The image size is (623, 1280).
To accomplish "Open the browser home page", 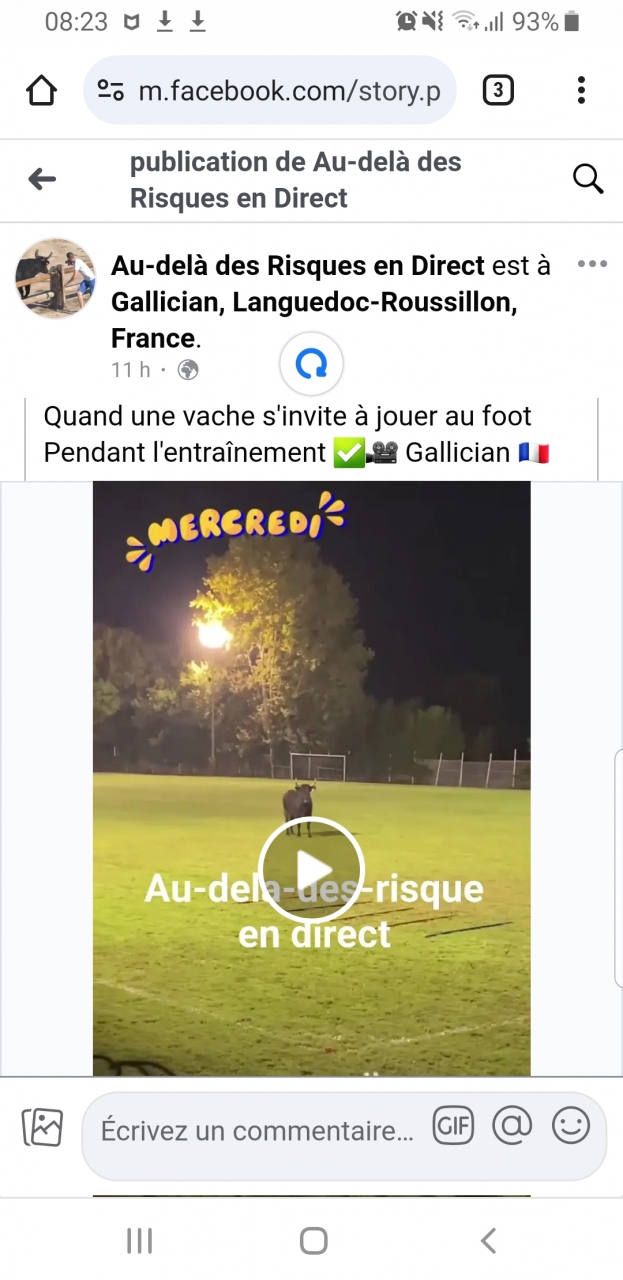I will pos(41,91).
